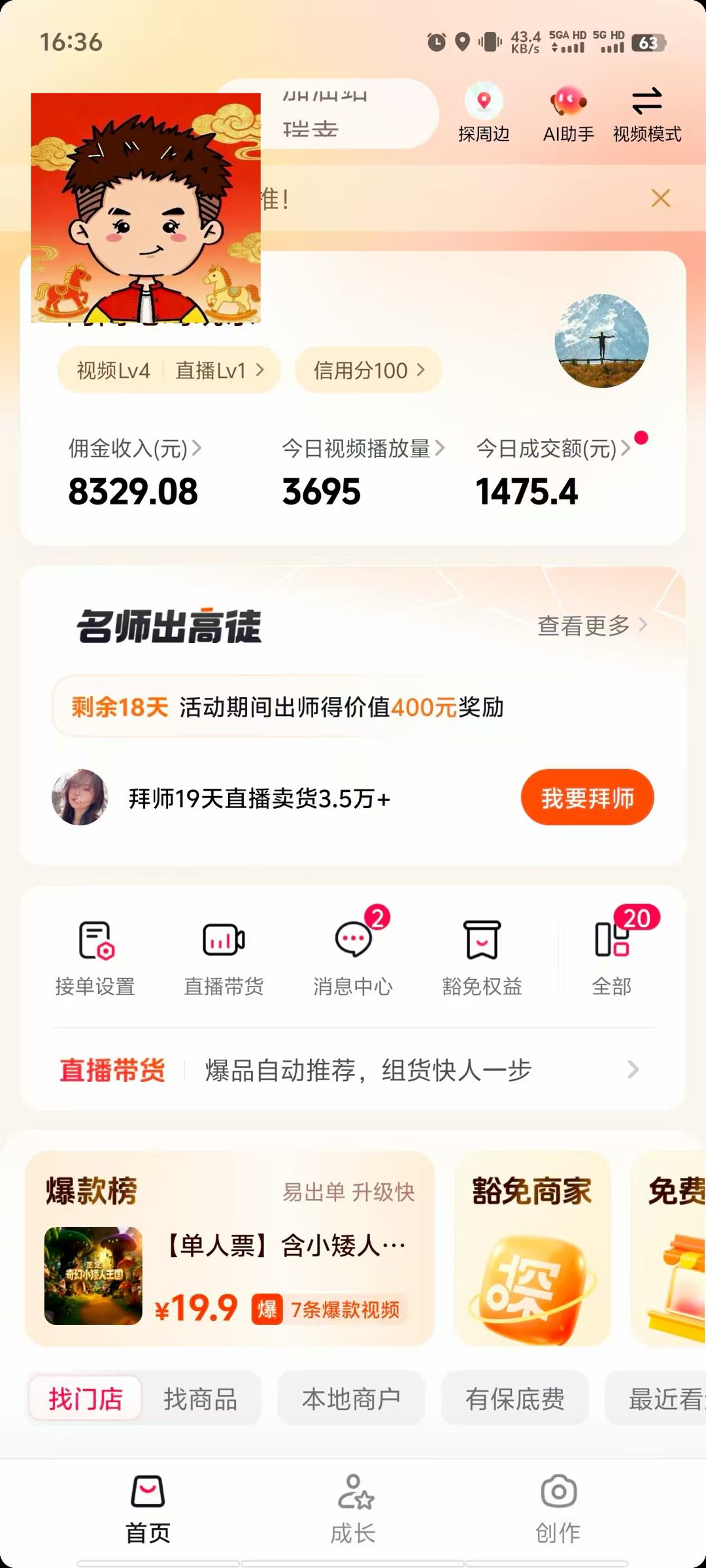Switch to the 找商品 tab

tap(203, 1398)
